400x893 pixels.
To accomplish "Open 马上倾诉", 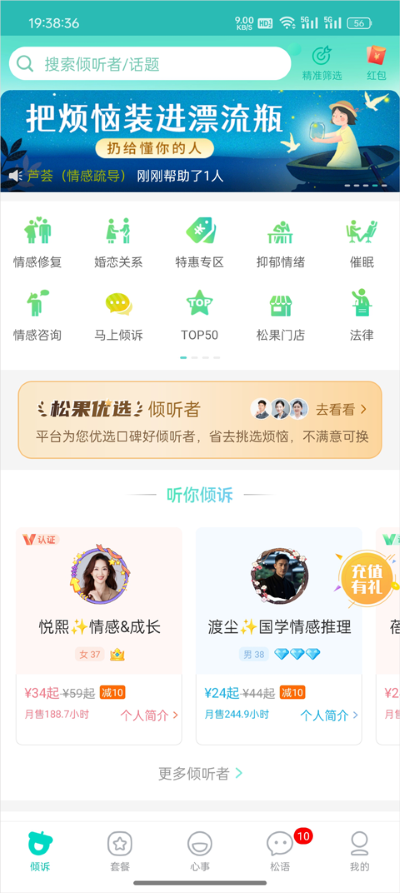I will click(x=119, y=315).
